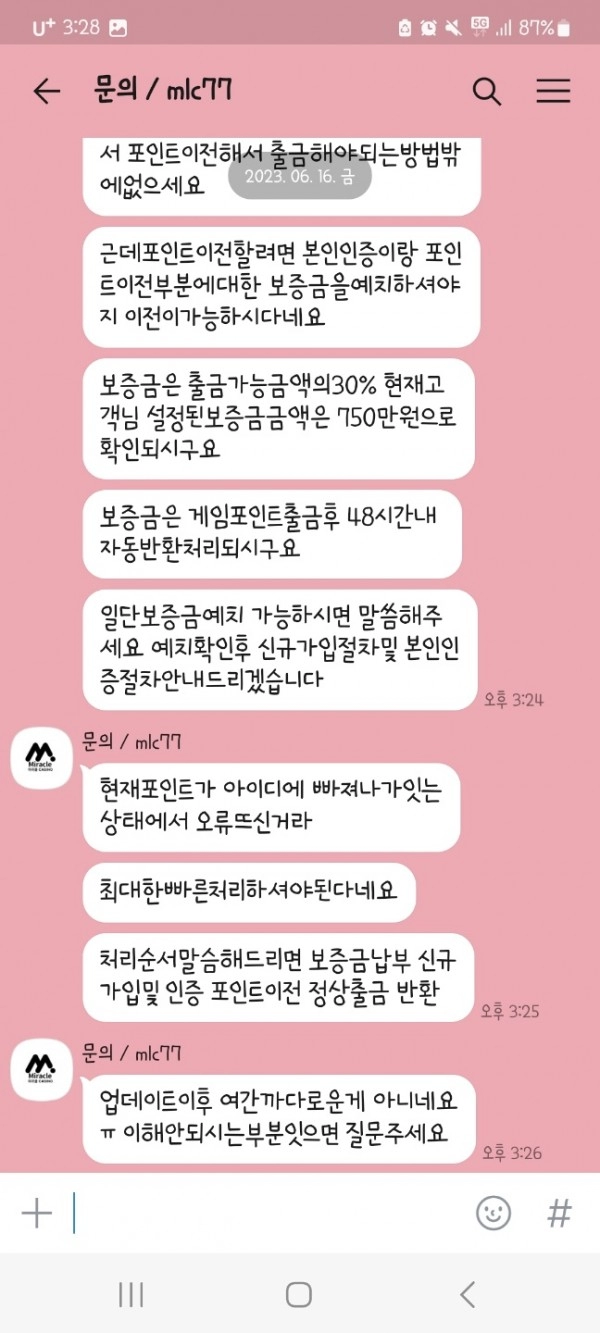
Task: Open recent apps from the navigation bar
Action: click(x=131, y=1296)
